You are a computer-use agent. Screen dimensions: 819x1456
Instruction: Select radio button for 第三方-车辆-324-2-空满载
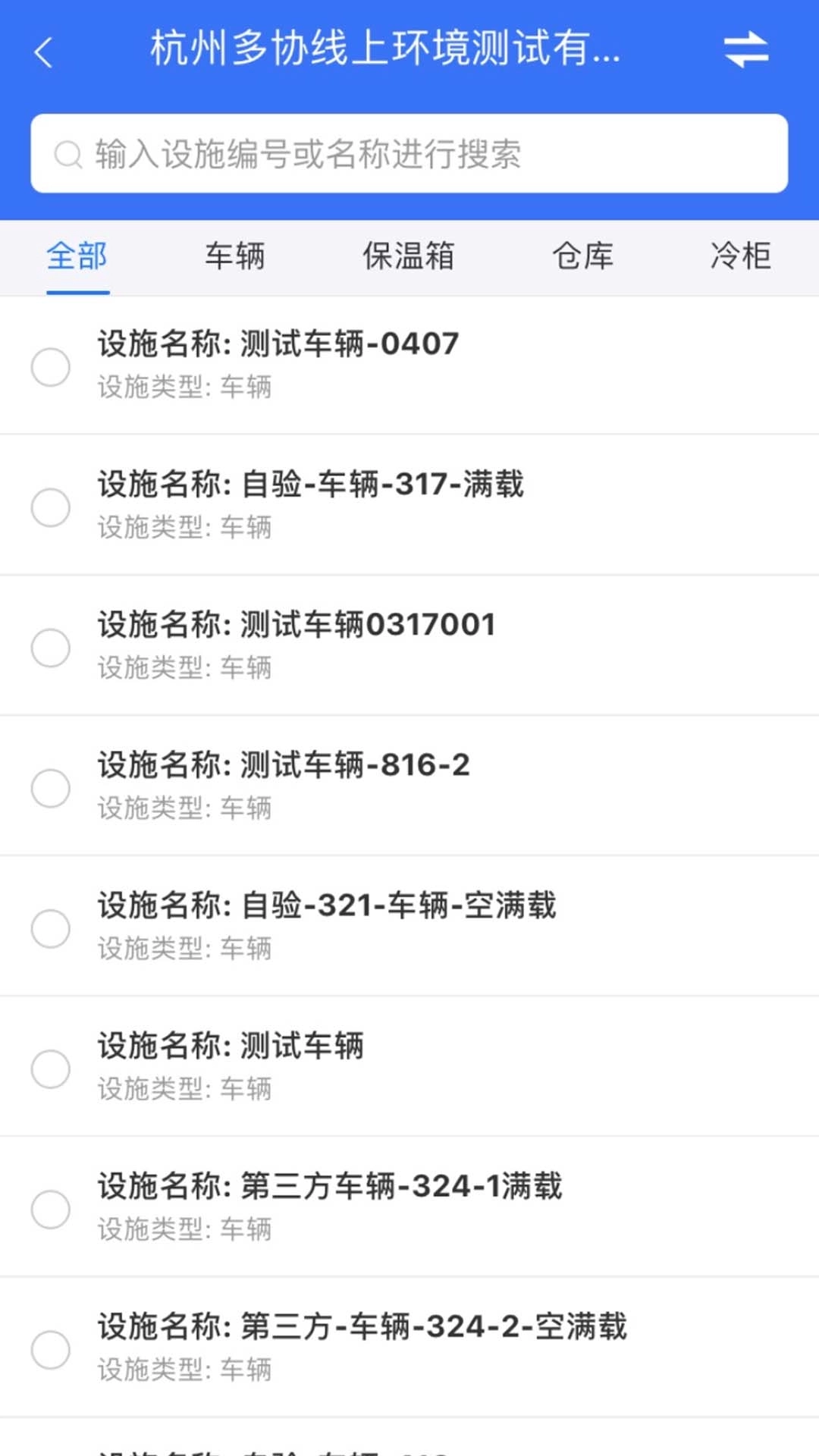pyautogui.click(x=52, y=1349)
